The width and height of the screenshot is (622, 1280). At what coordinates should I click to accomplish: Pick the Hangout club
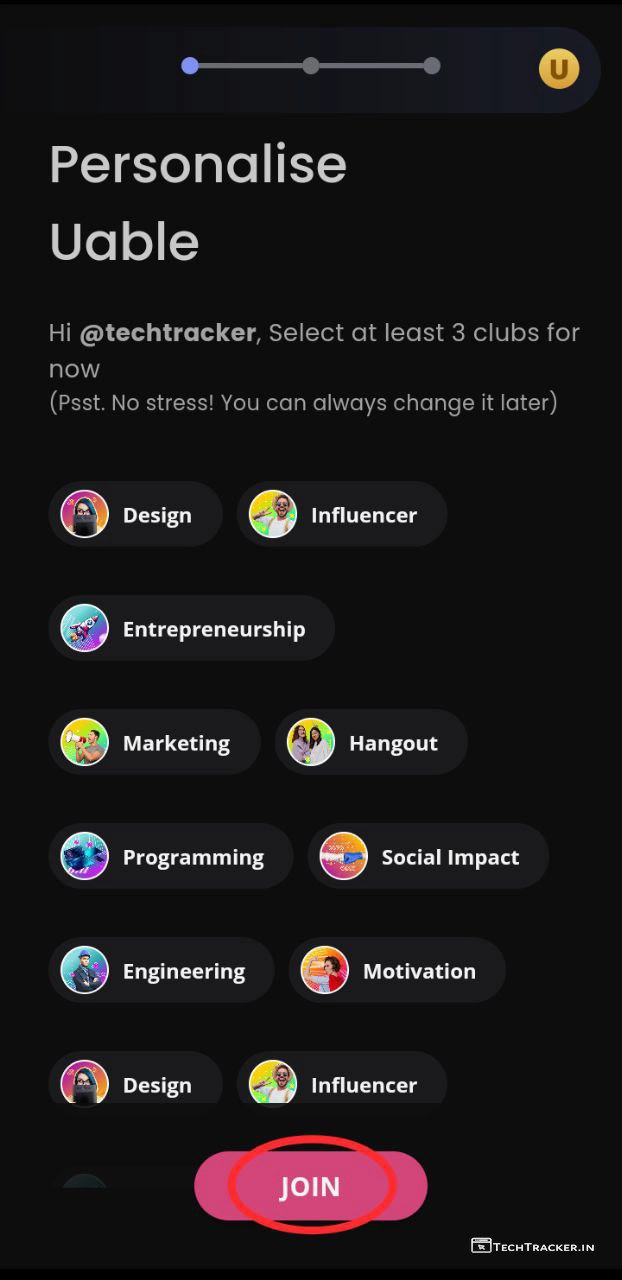point(371,743)
